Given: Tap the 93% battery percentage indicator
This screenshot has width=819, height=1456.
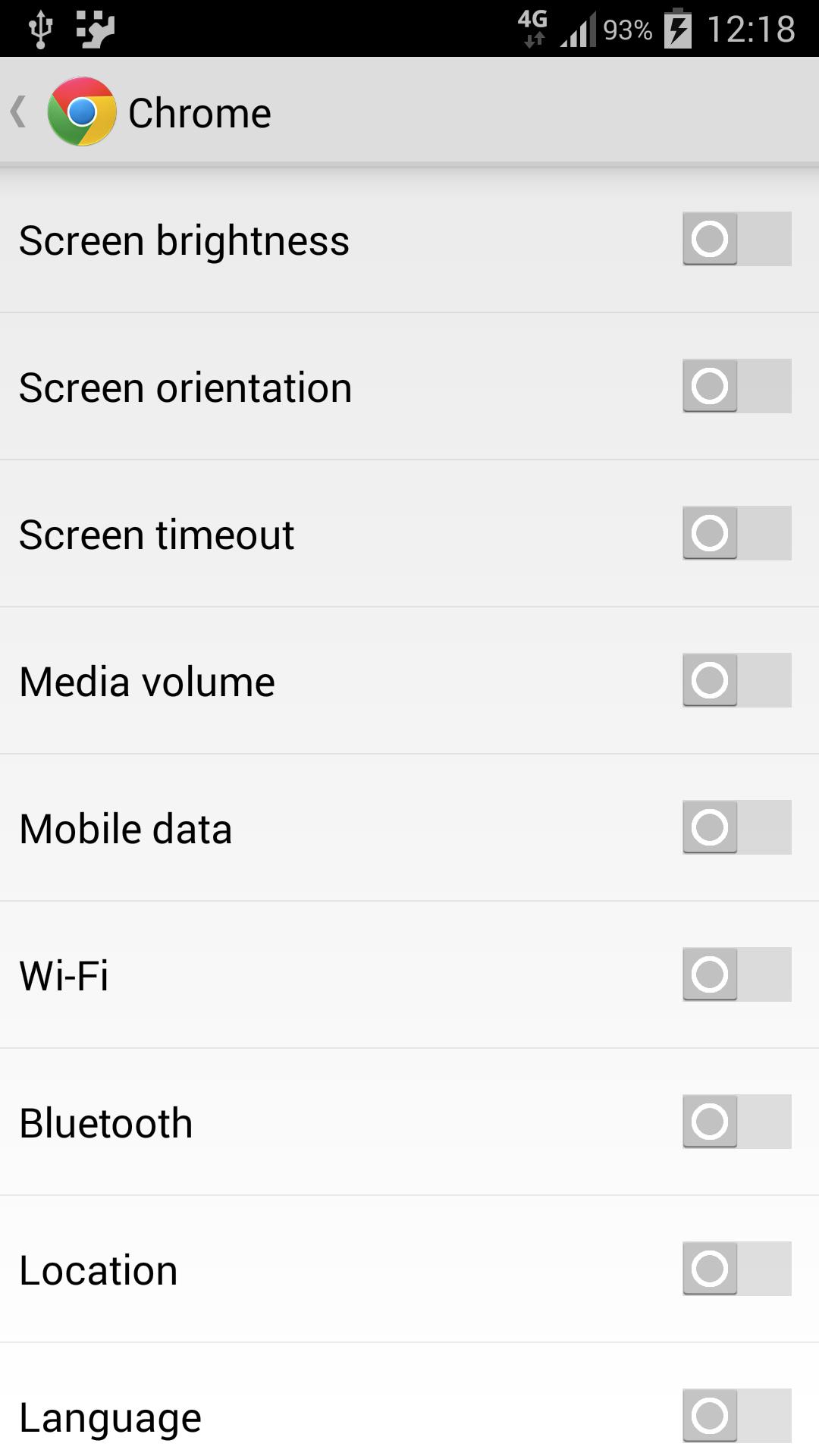Looking at the screenshot, I should (628, 30).
